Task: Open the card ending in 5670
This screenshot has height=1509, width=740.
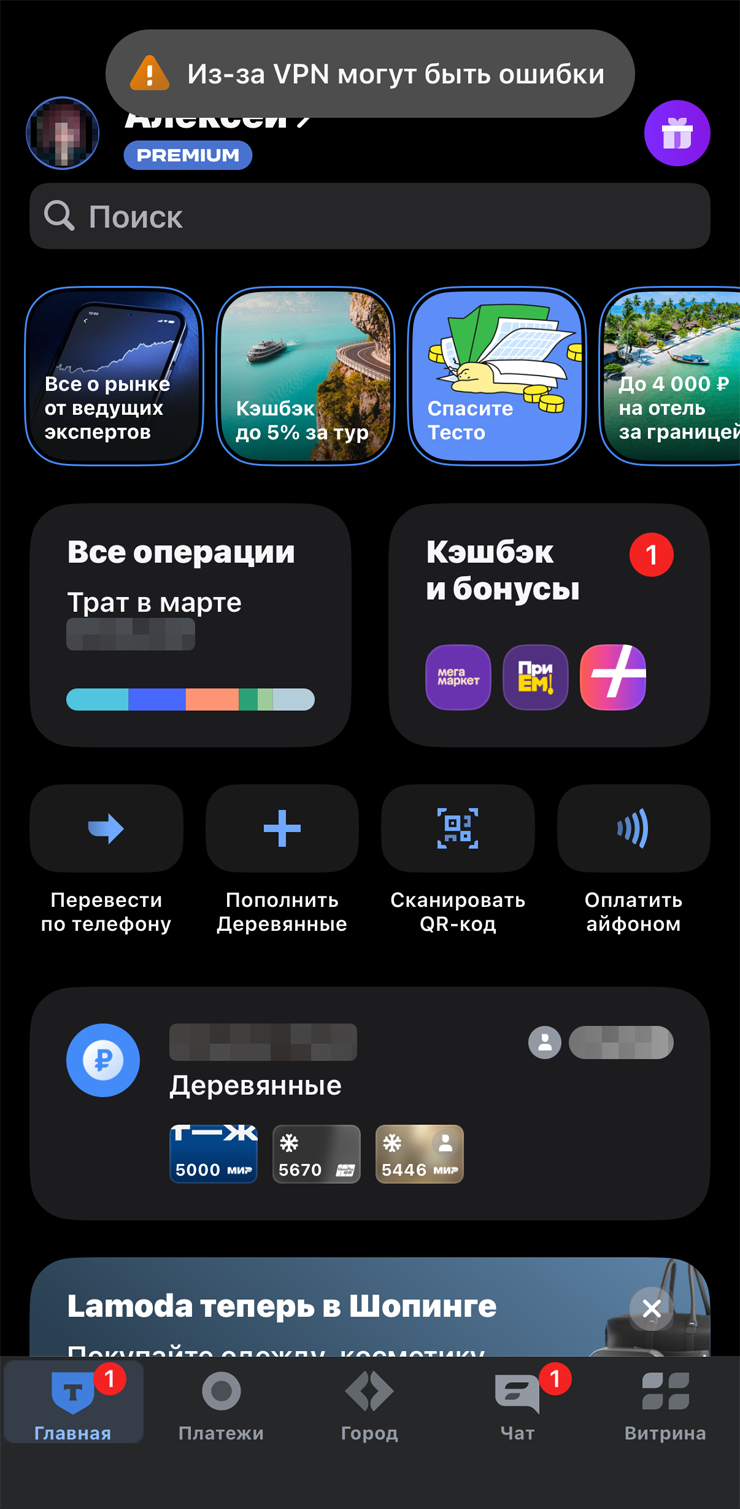Action: [x=316, y=1154]
